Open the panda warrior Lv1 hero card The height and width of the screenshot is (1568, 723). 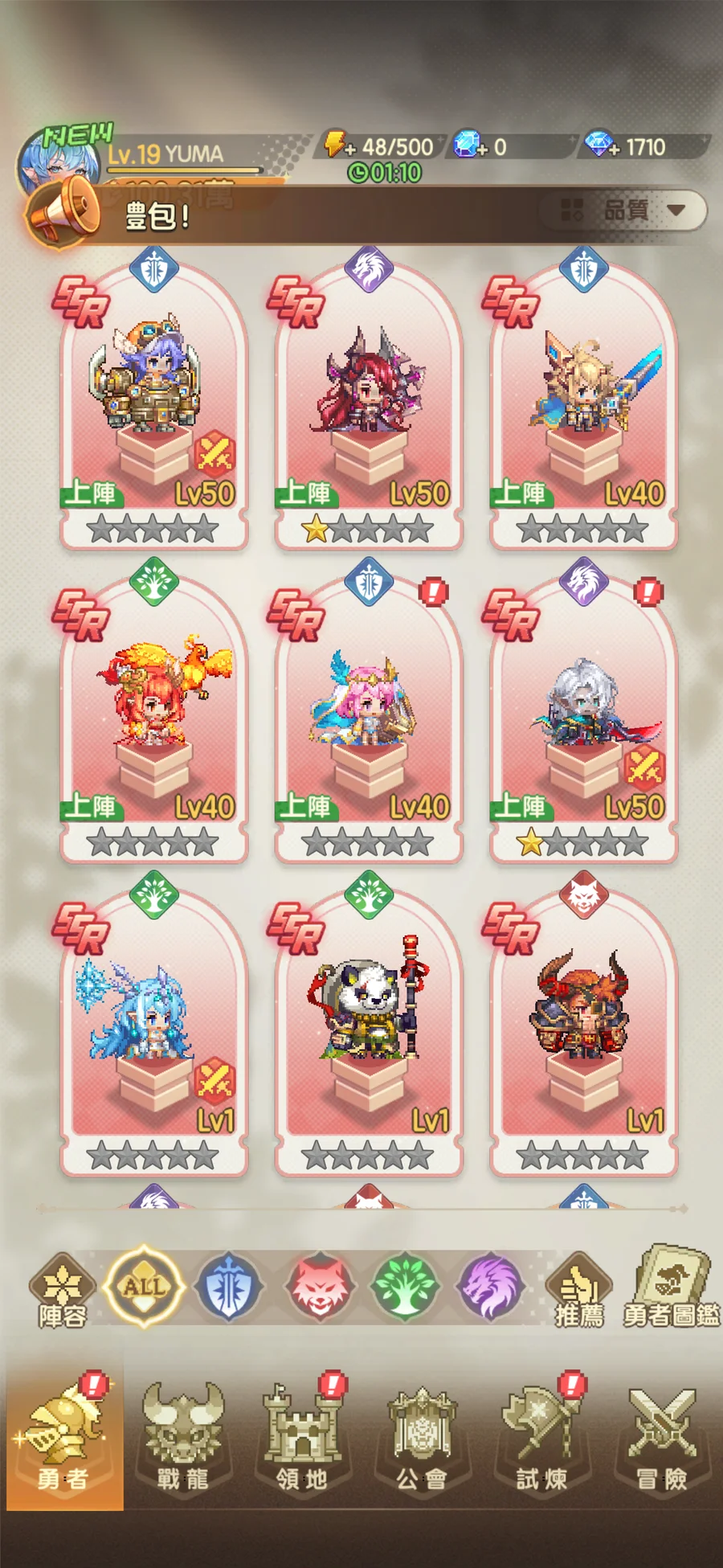[369, 1029]
